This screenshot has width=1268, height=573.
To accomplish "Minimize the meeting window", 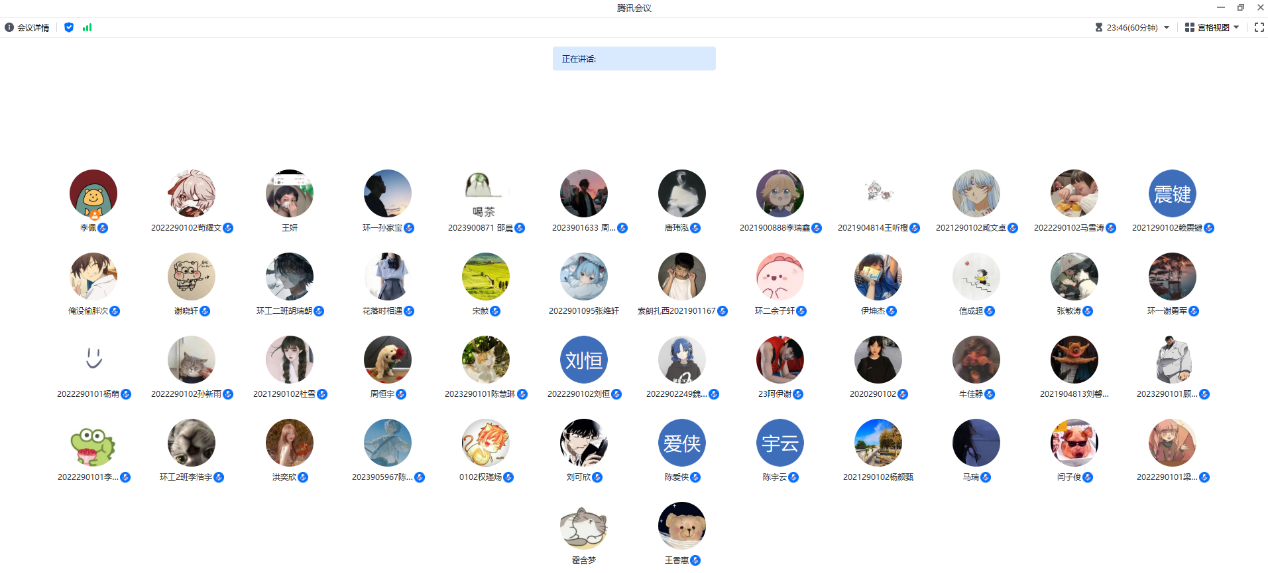I will [x=1220, y=7].
